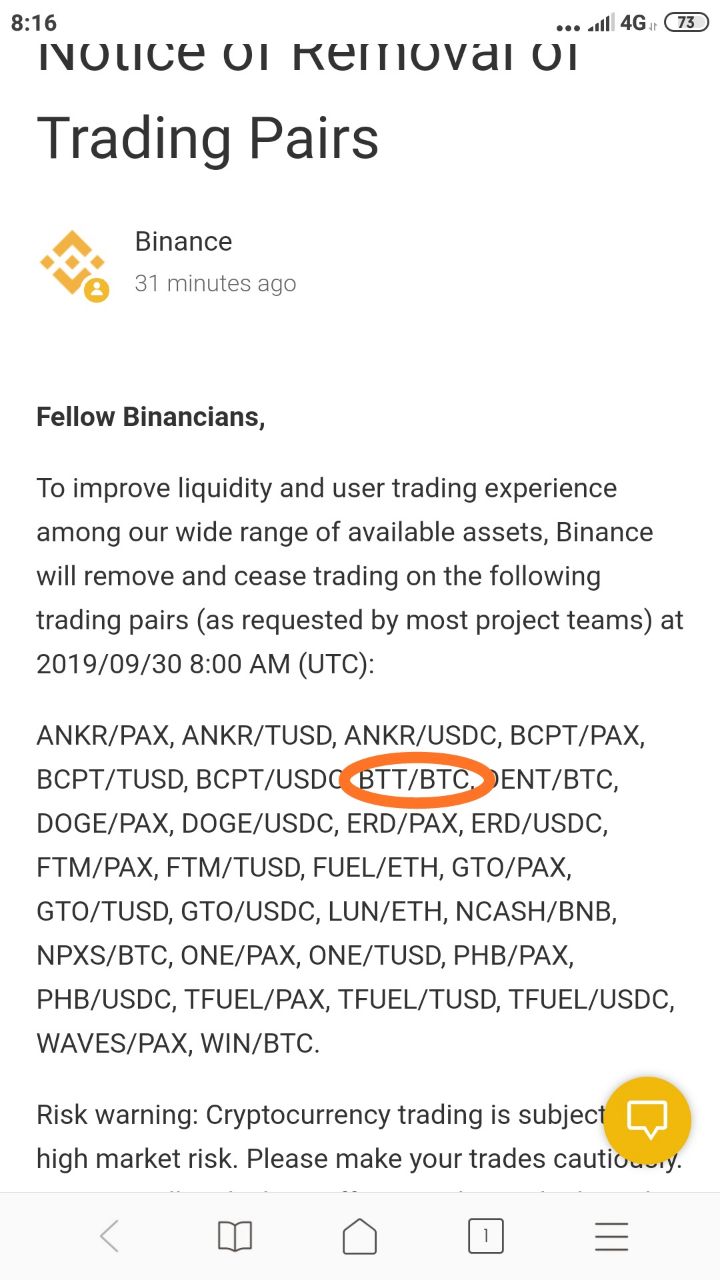Viewport: 720px width, 1280px height.
Task: Go to the browser home page
Action: click(360, 1237)
